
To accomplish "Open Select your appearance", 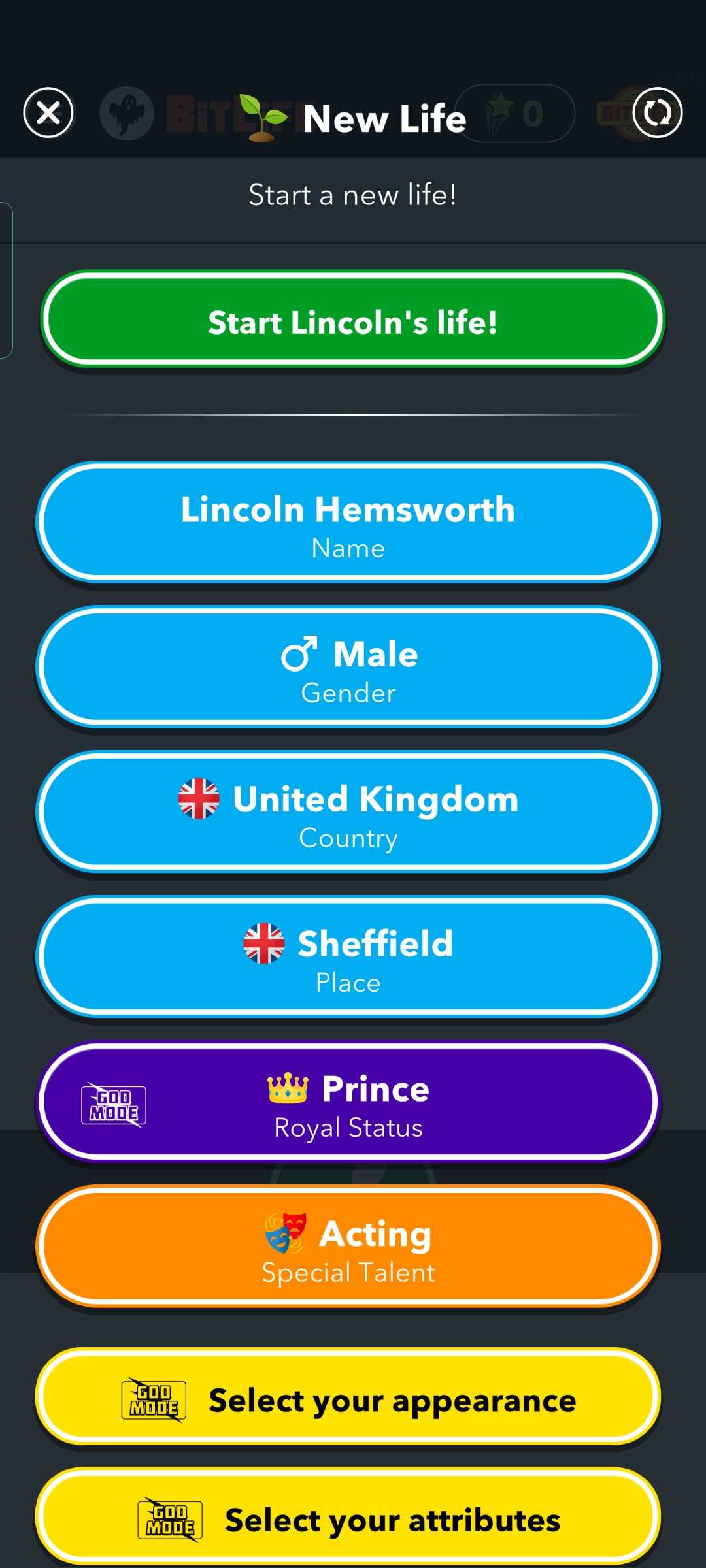I will [x=348, y=1398].
